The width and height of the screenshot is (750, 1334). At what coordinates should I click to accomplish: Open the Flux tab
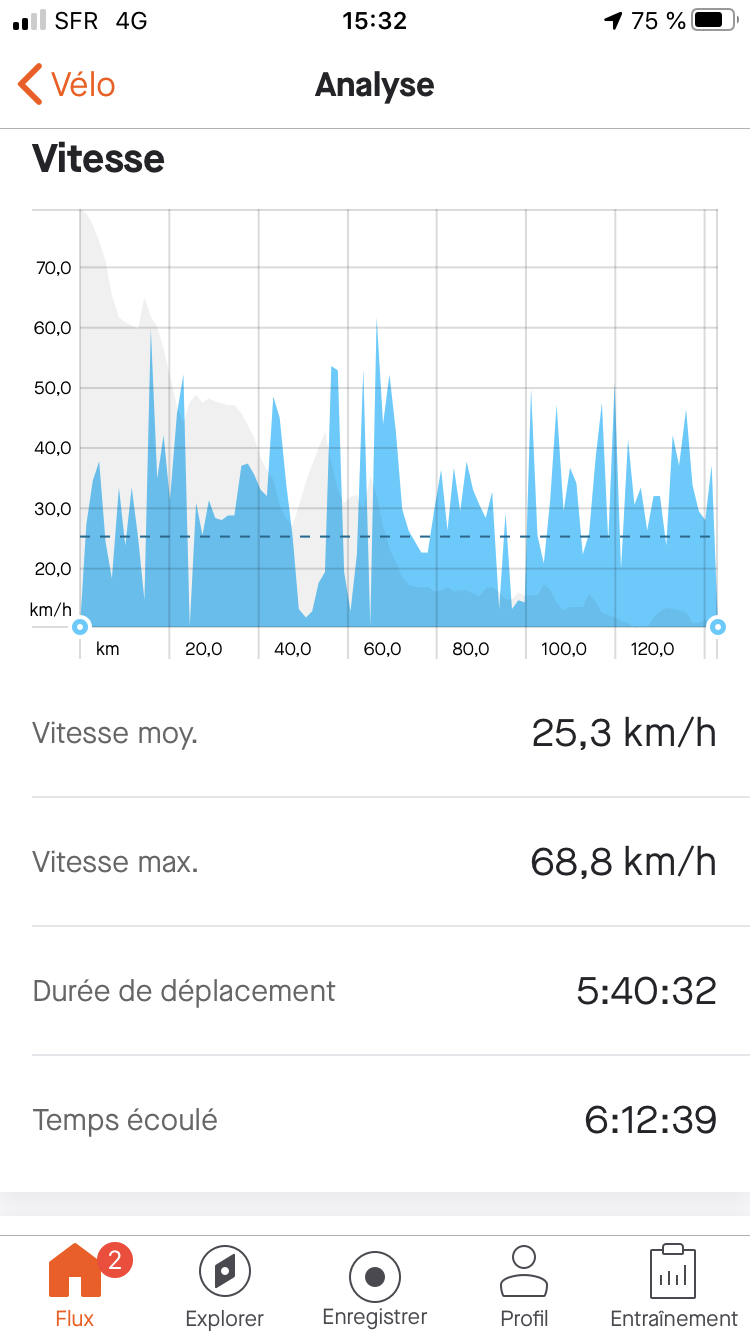(x=75, y=1285)
